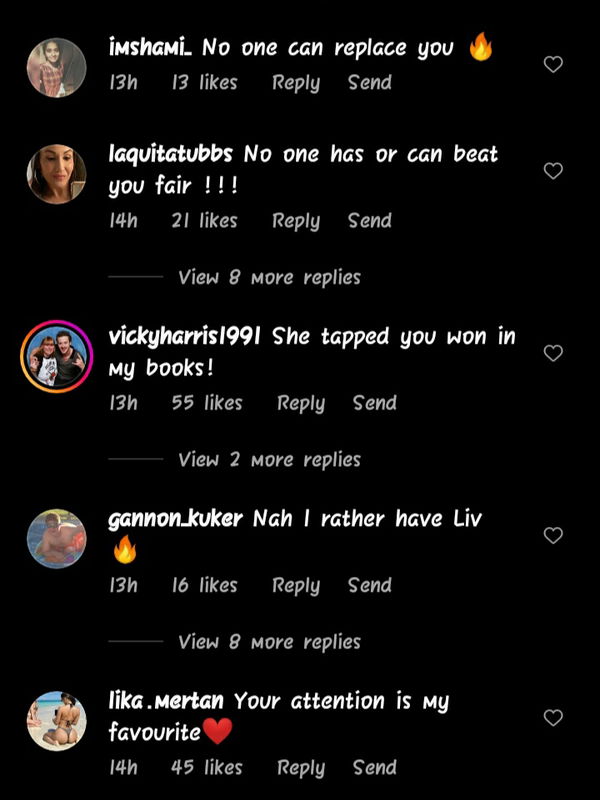
Task: Like lika.mertan's comment
Action: click(x=552, y=718)
